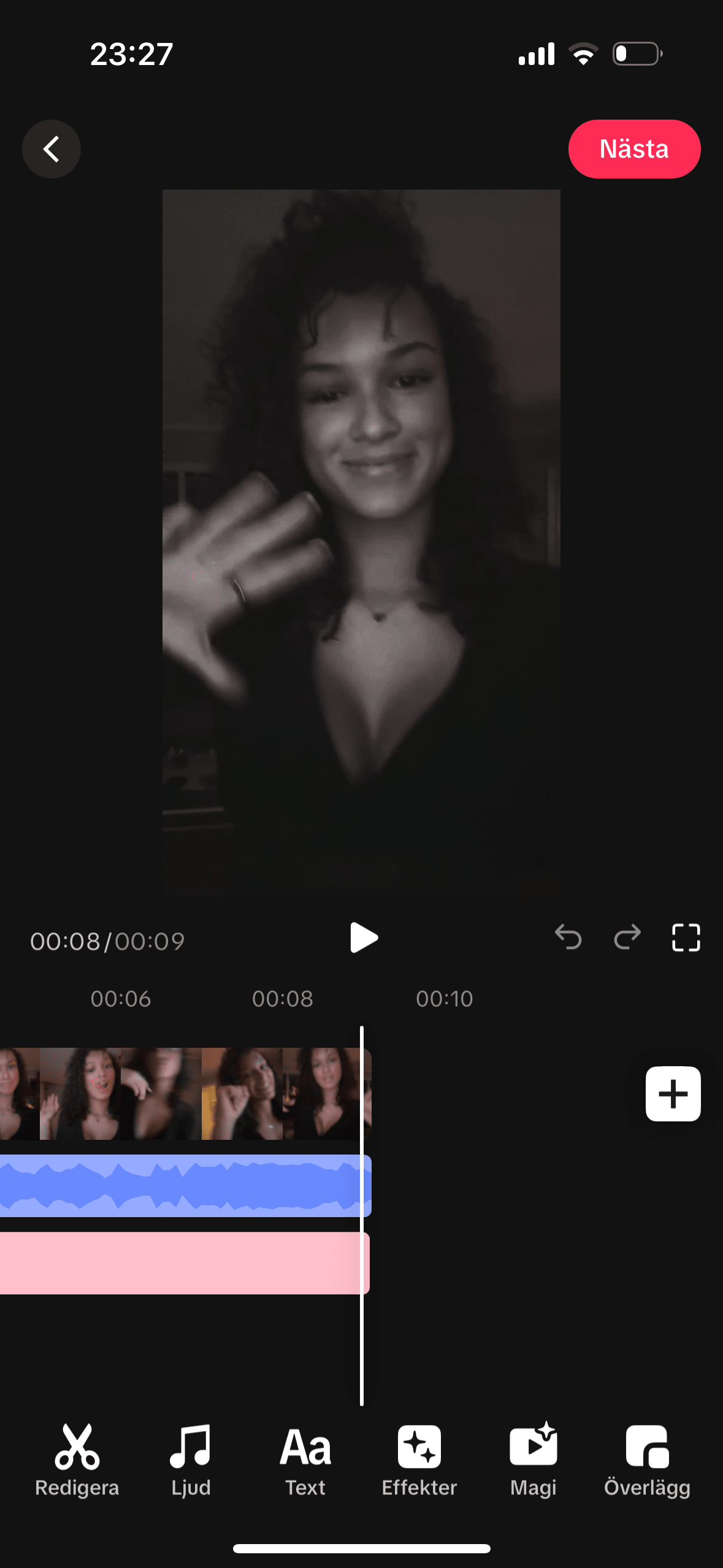Select the pink timeline track
The height and width of the screenshot is (1568, 723).
point(184,1263)
